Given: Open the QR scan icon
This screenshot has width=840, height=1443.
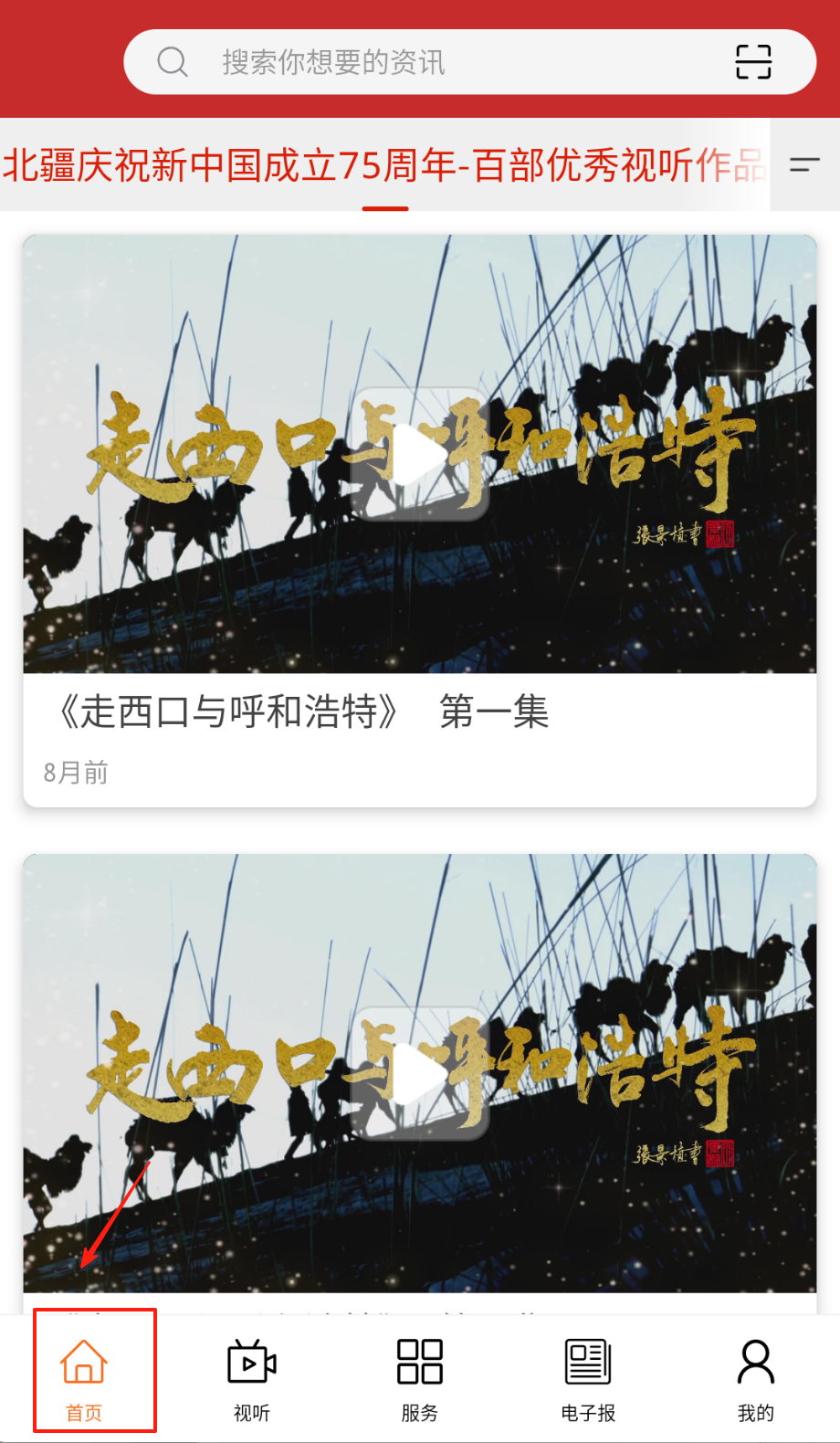Looking at the screenshot, I should click(x=753, y=62).
